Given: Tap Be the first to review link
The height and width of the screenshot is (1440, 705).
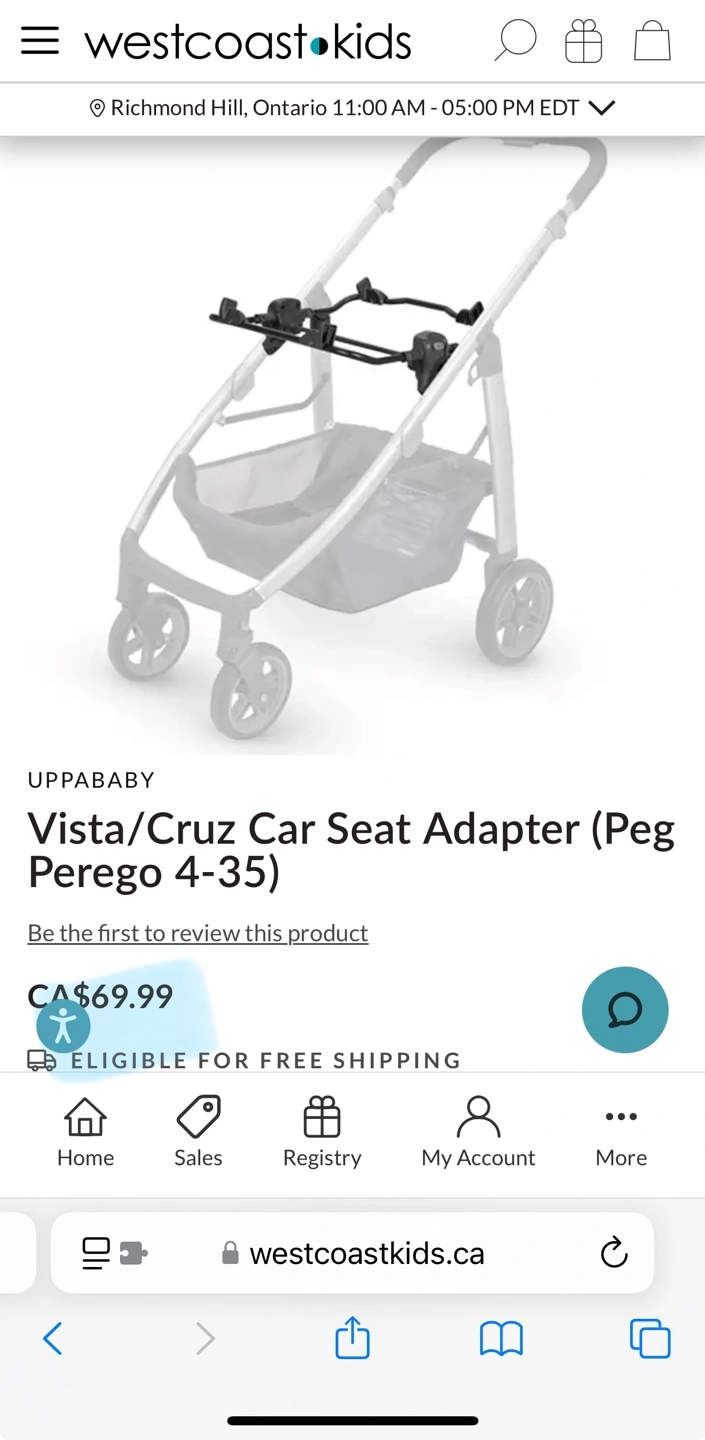Looking at the screenshot, I should coord(198,933).
